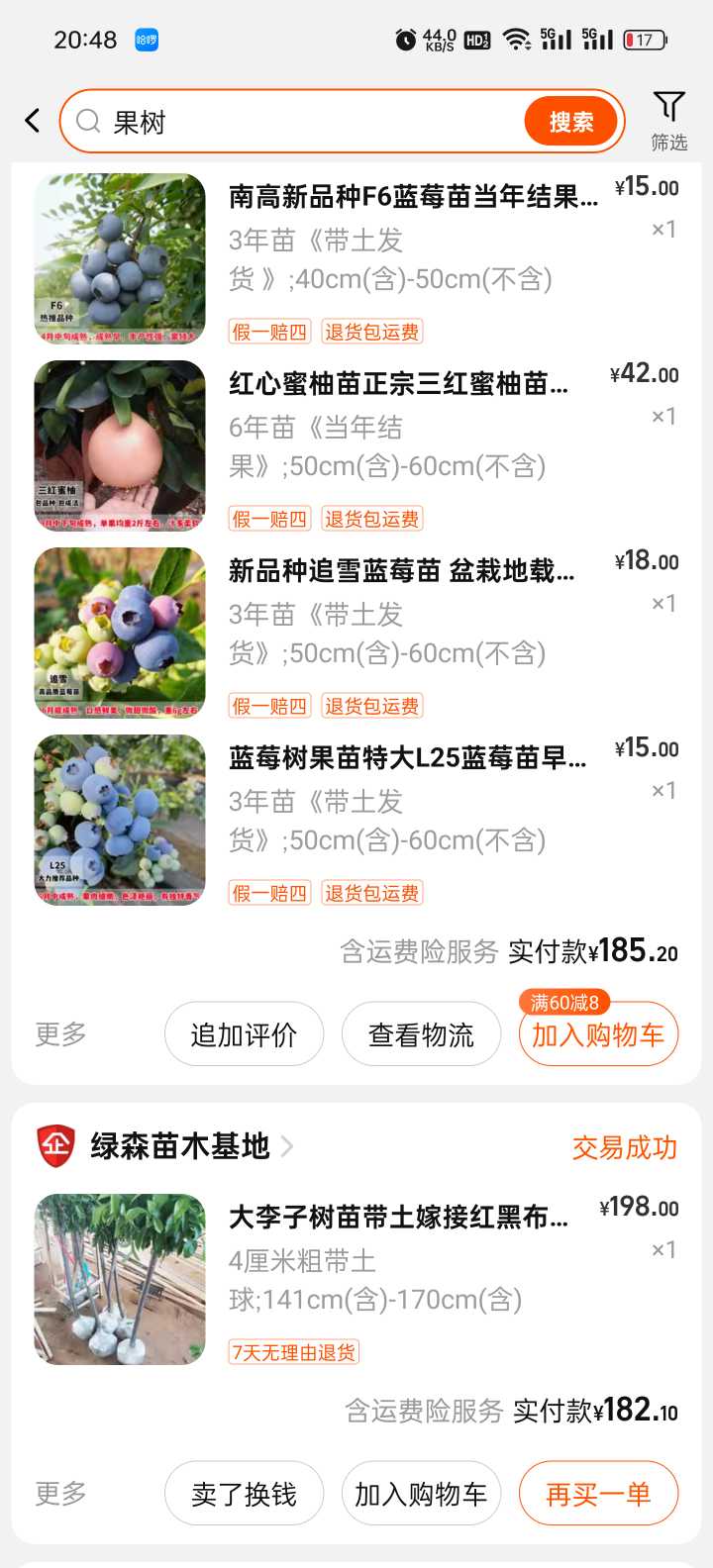Tap 加入购物车 beside 卖了换钱
Viewport: 713px width, 1568px height.
click(x=421, y=1493)
